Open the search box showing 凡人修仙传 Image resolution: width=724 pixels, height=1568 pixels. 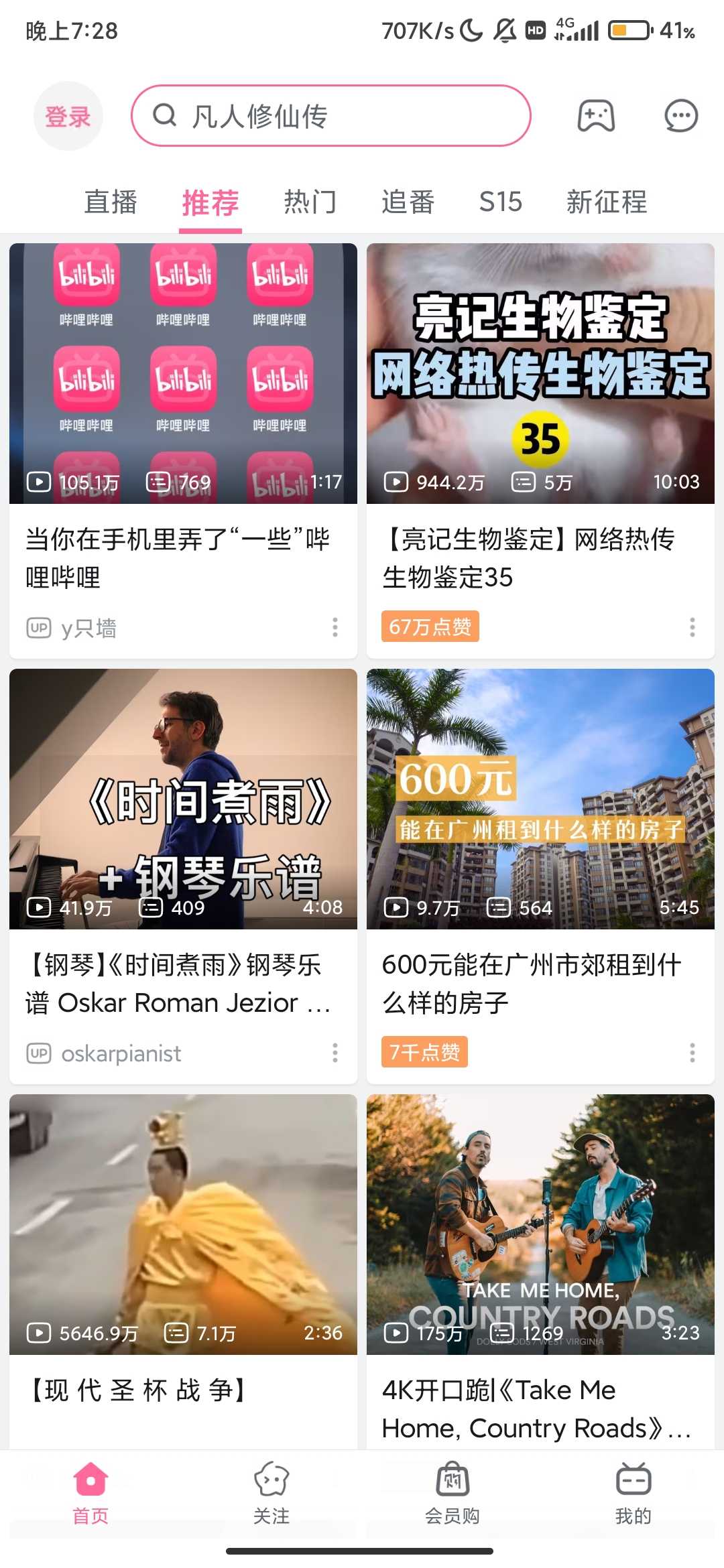pos(331,116)
